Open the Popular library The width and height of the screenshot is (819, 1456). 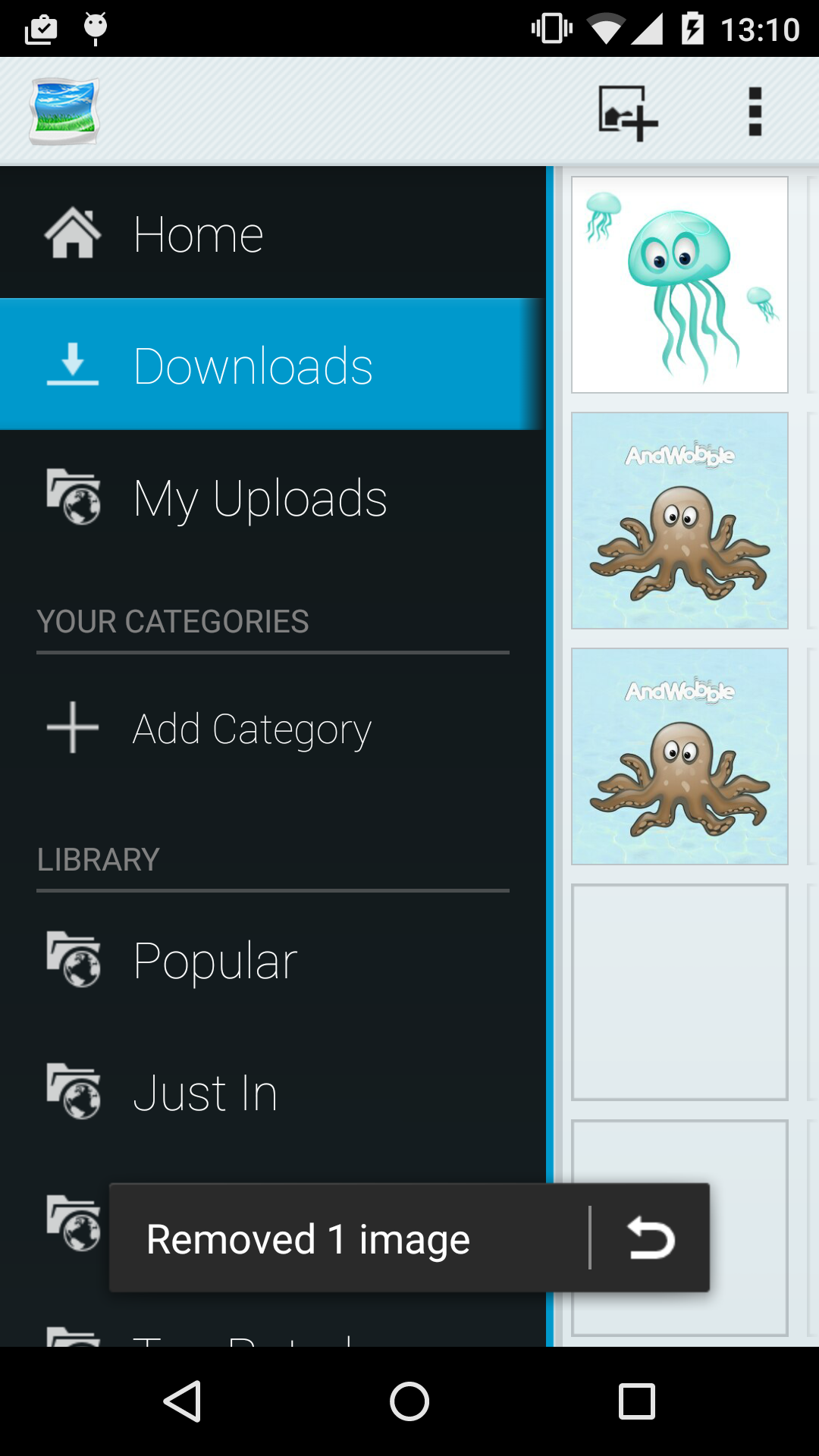215,961
